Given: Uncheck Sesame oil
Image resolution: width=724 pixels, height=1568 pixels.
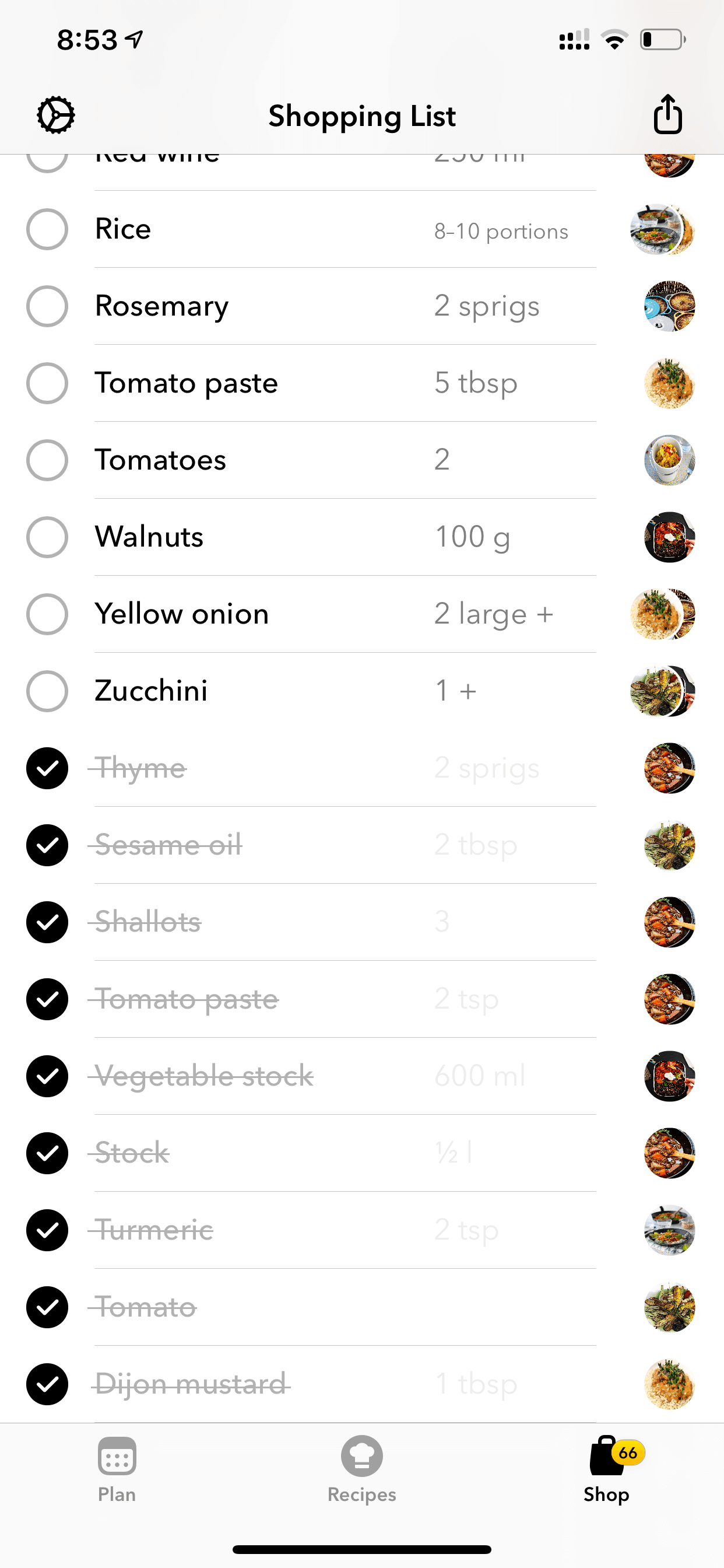Looking at the screenshot, I should click(x=47, y=845).
